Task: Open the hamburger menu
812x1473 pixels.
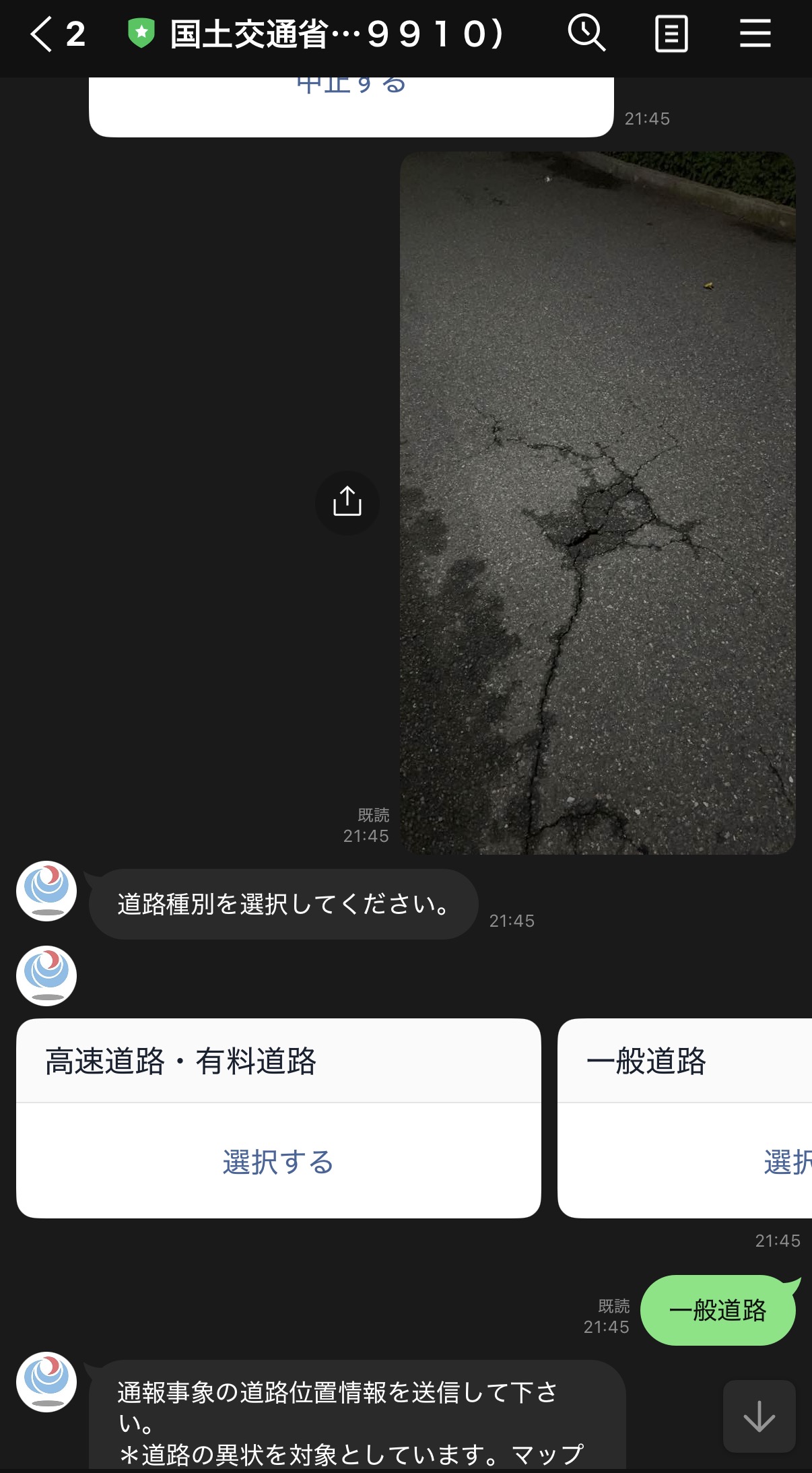Action: tap(755, 34)
